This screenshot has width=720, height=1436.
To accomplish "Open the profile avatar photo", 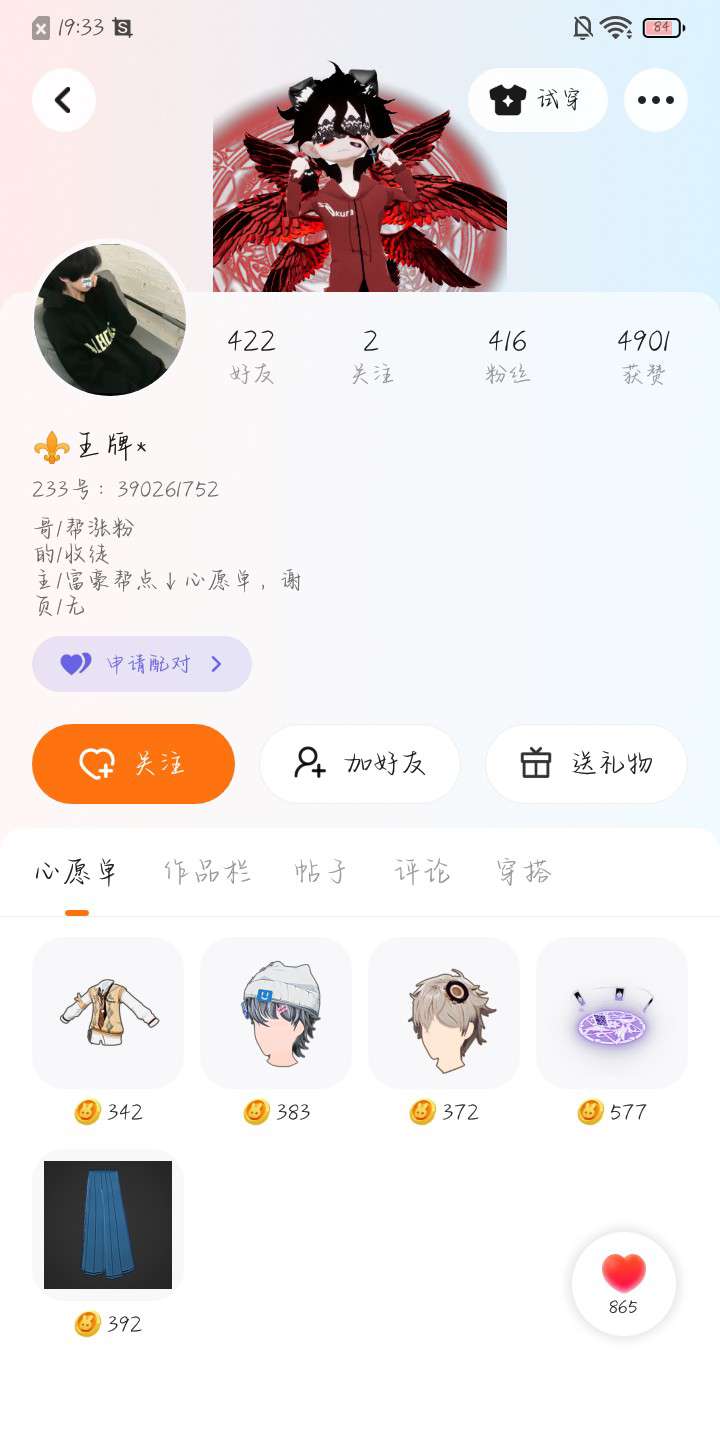I will (110, 319).
